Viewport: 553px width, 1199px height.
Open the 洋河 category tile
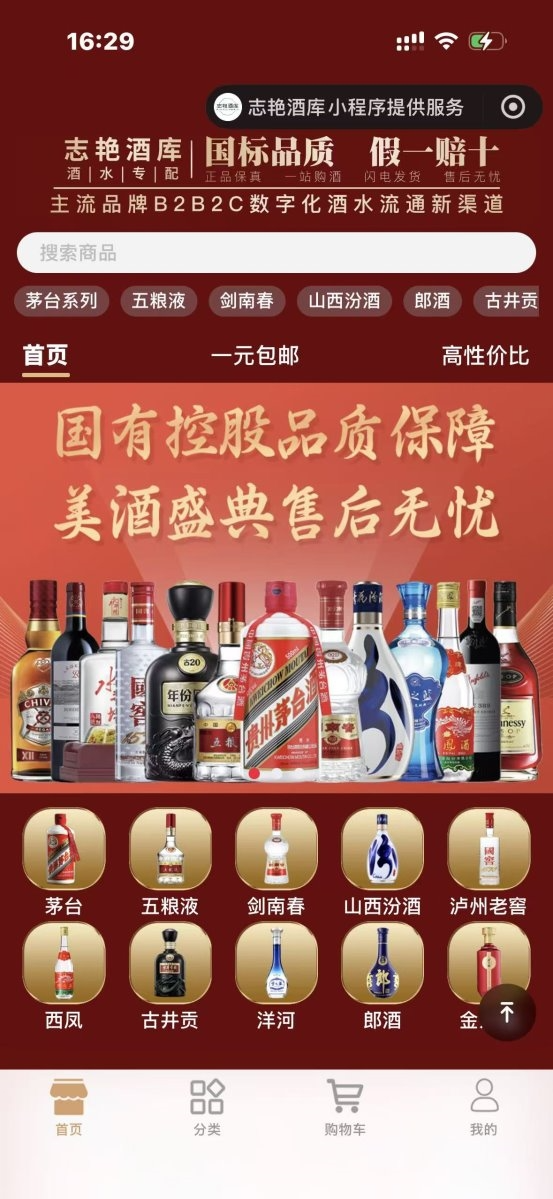pyautogui.click(x=276, y=976)
